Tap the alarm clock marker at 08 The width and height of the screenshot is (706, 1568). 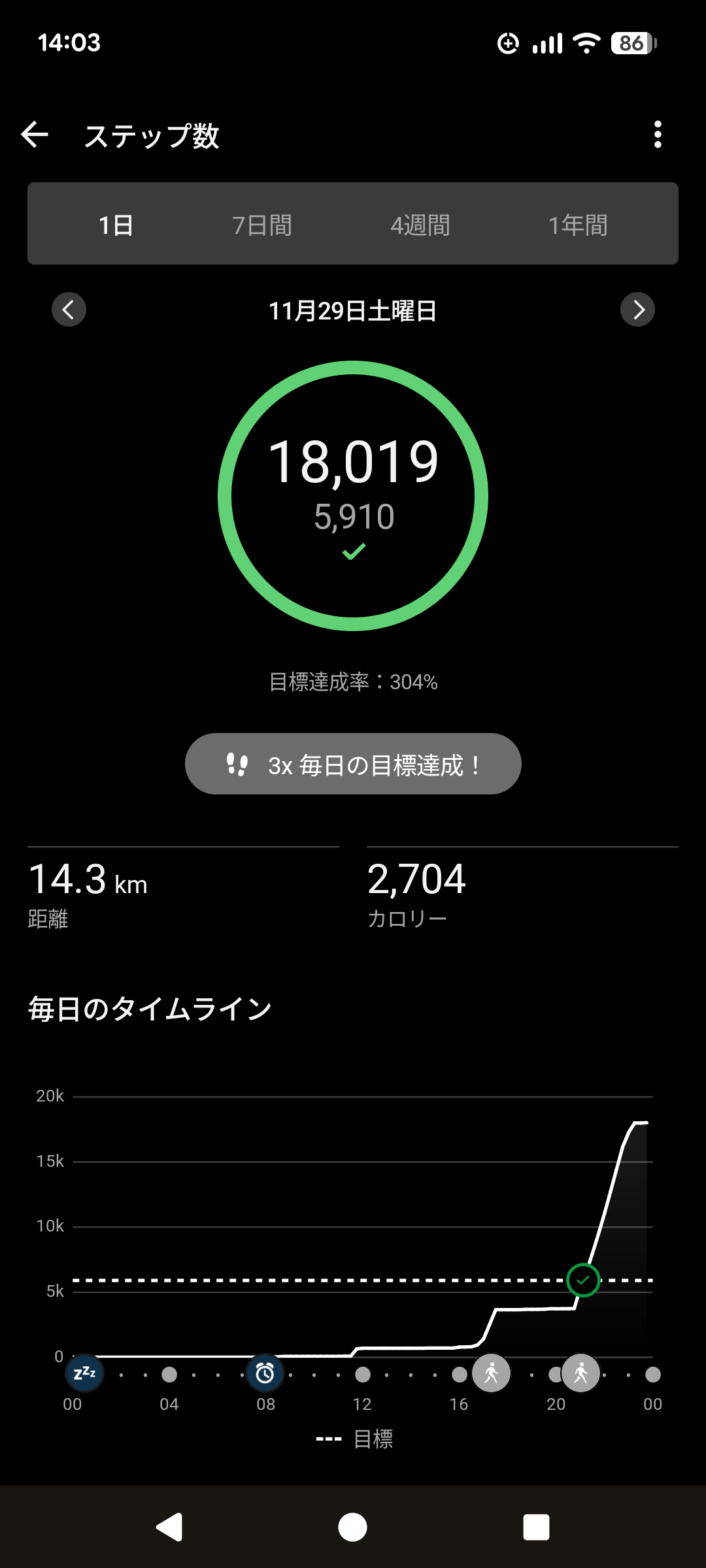tap(265, 1373)
